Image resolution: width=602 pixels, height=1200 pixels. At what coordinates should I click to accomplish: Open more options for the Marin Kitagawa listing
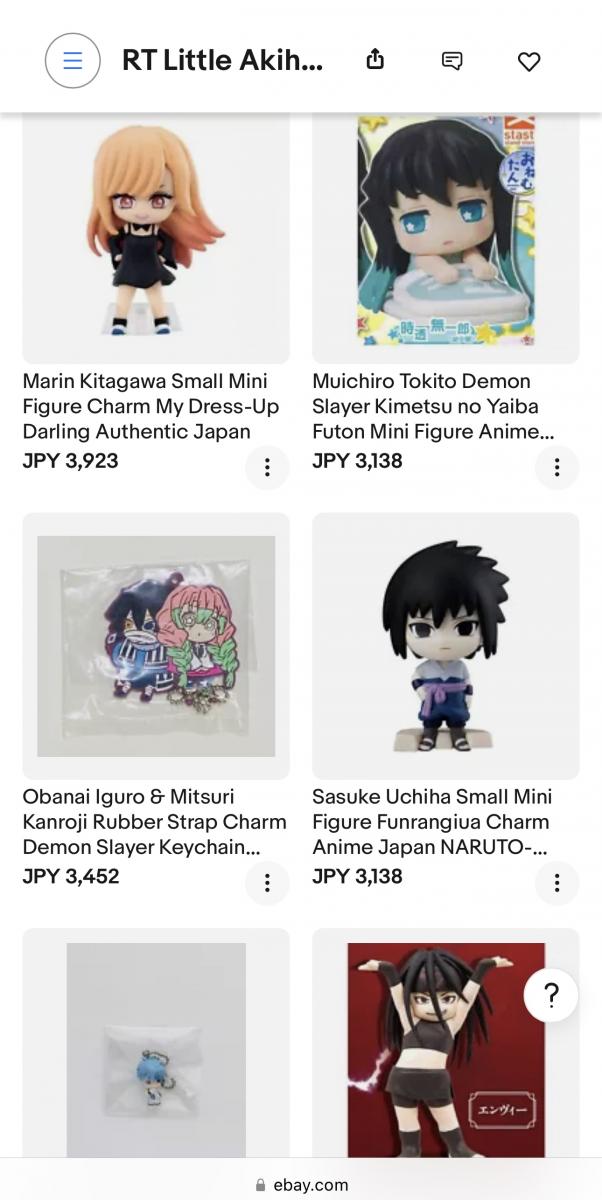pos(267,467)
